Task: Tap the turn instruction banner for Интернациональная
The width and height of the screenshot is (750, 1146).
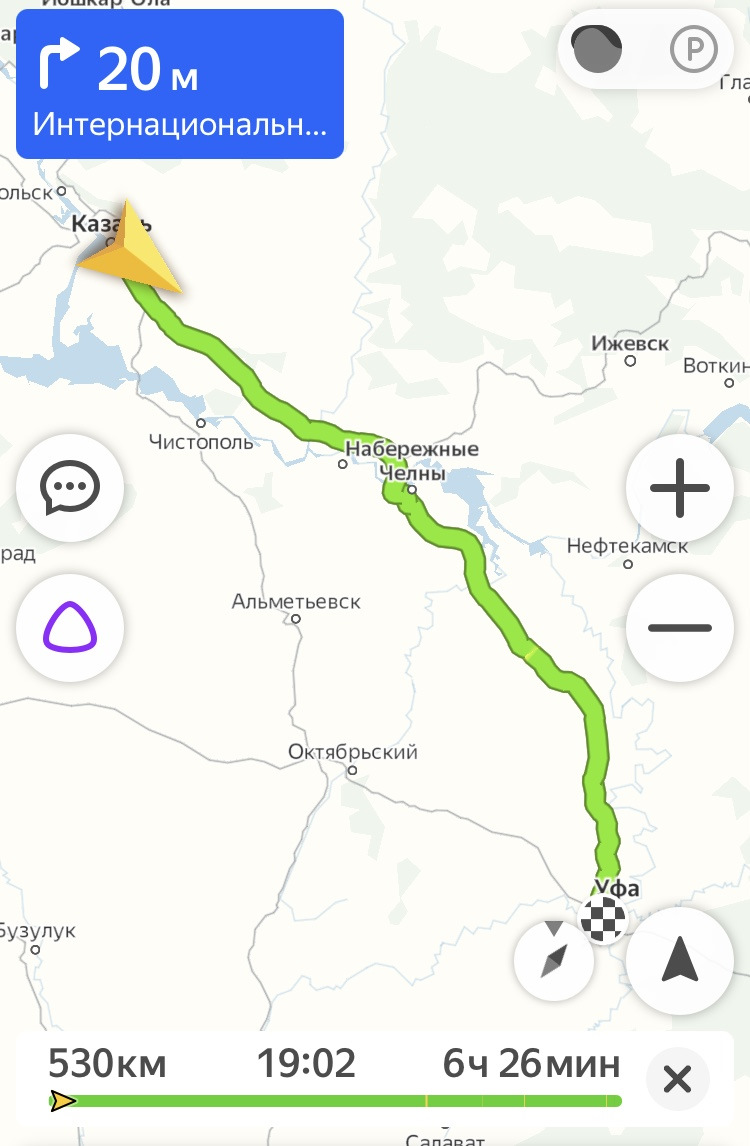Action: 180,85
